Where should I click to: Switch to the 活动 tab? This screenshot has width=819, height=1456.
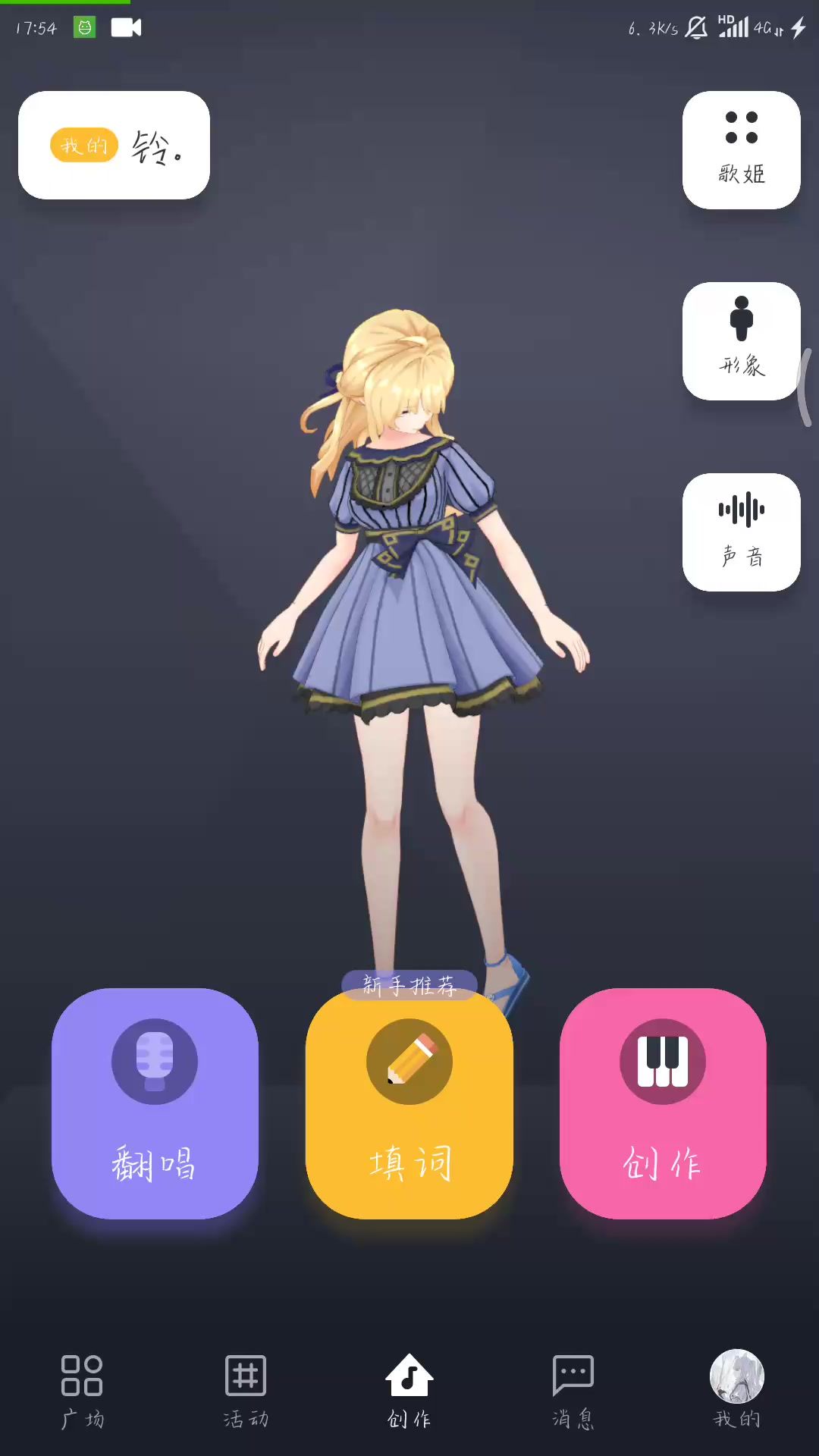tap(246, 1392)
